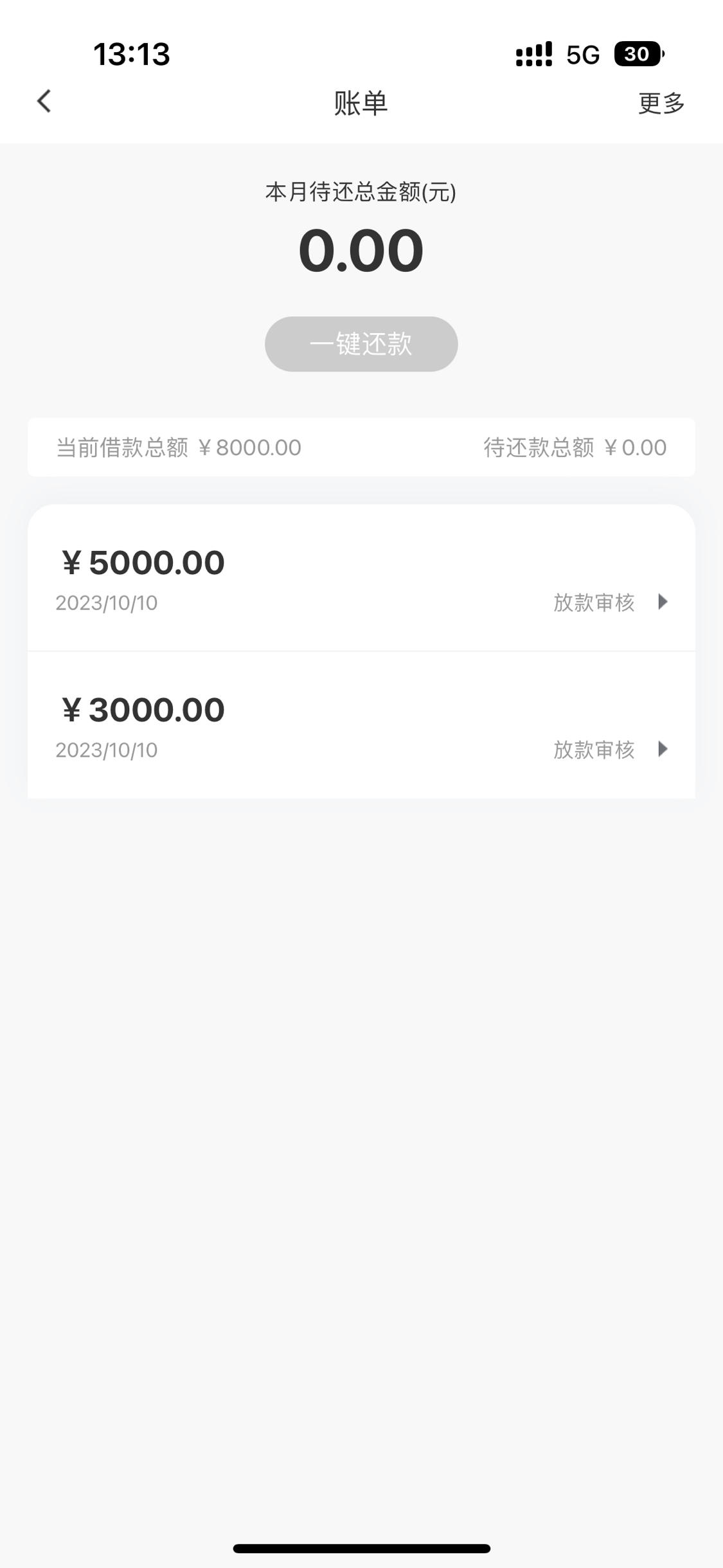Tap the 一键还款 button

(x=361, y=344)
